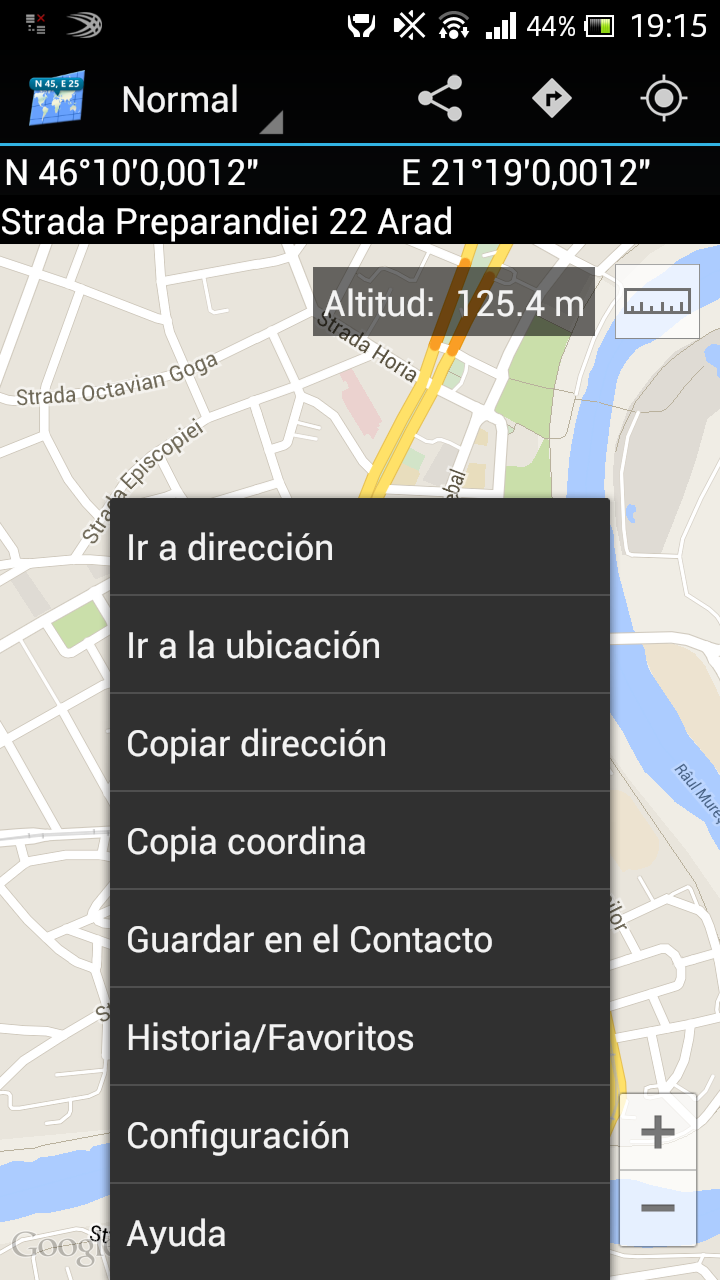Choose Ir a la ubicación
Image resolution: width=720 pixels, height=1280 pixels.
(x=359, y=645)
